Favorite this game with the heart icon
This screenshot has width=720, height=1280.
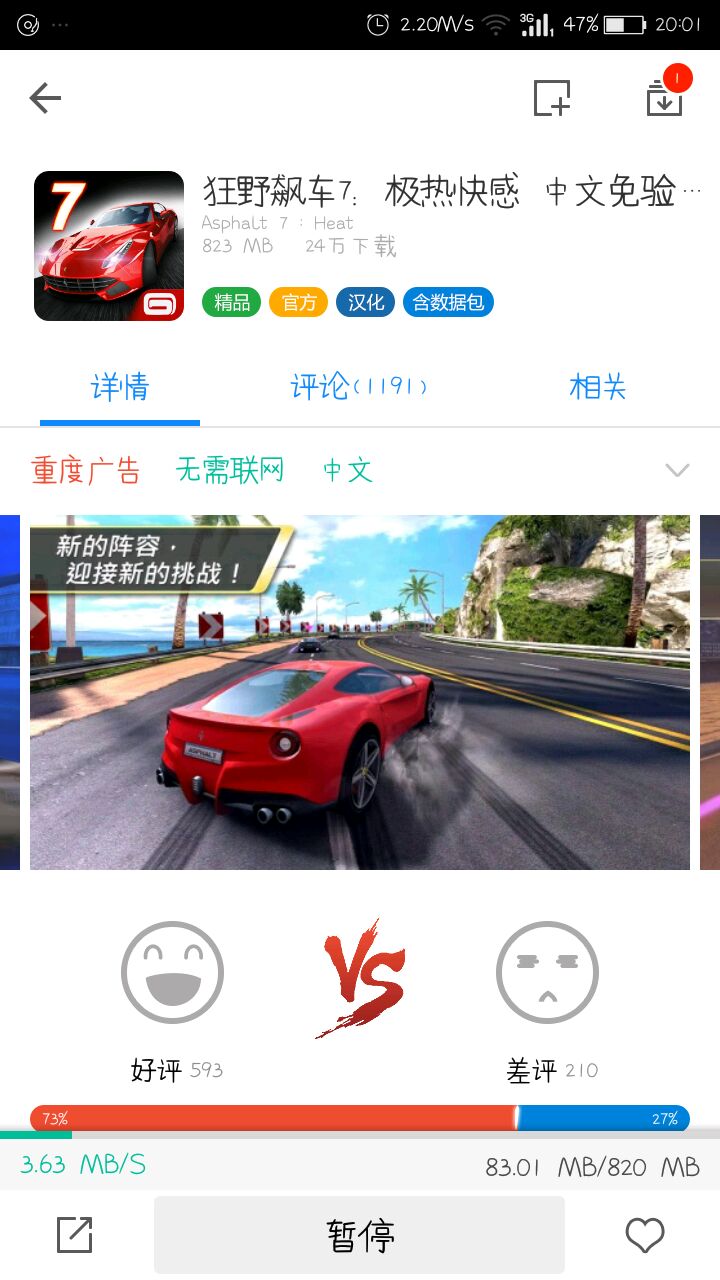coord(644,1235)
